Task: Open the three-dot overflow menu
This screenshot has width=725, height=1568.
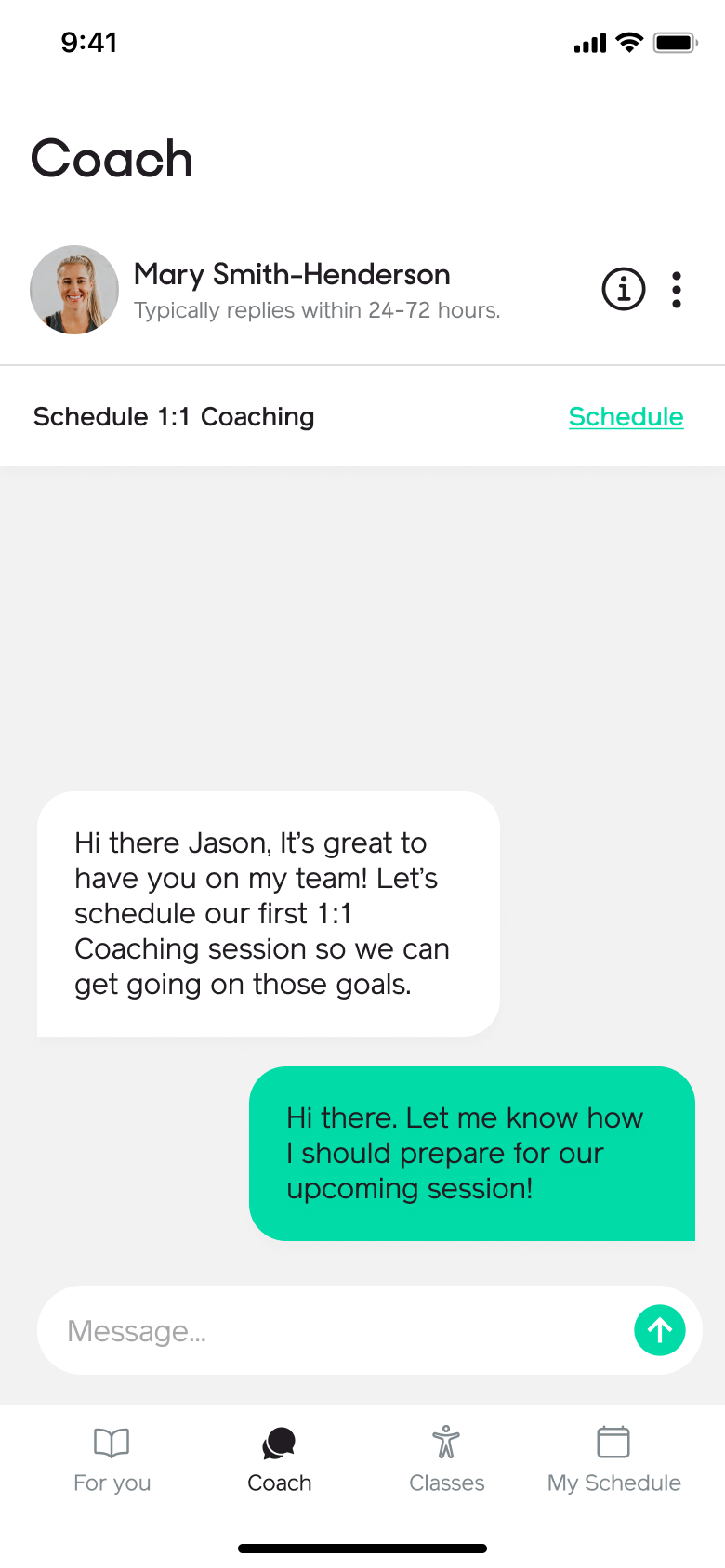Action: coord(677,289)
